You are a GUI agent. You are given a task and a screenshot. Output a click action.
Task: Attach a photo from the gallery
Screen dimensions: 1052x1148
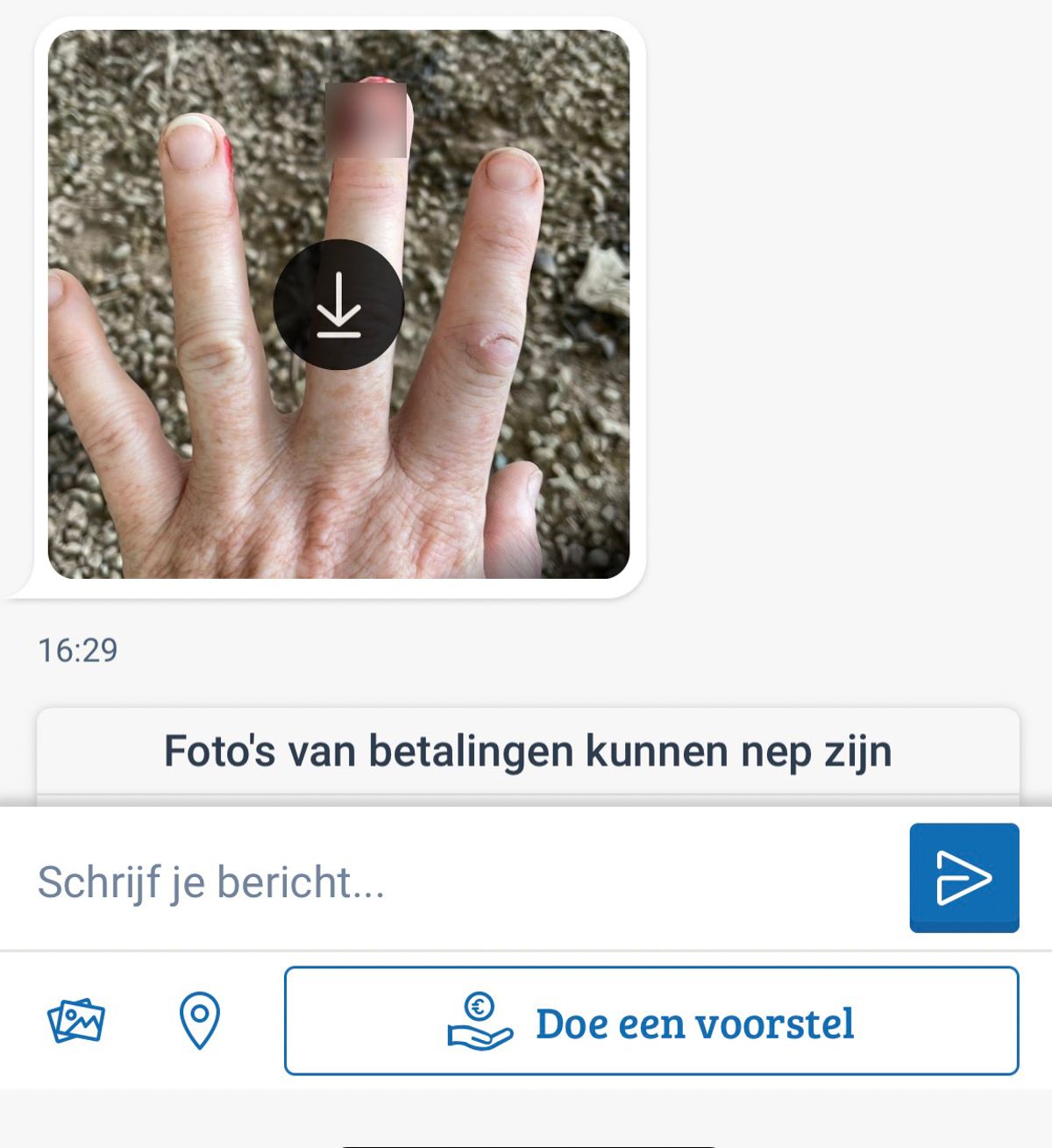coord(76,1021)
